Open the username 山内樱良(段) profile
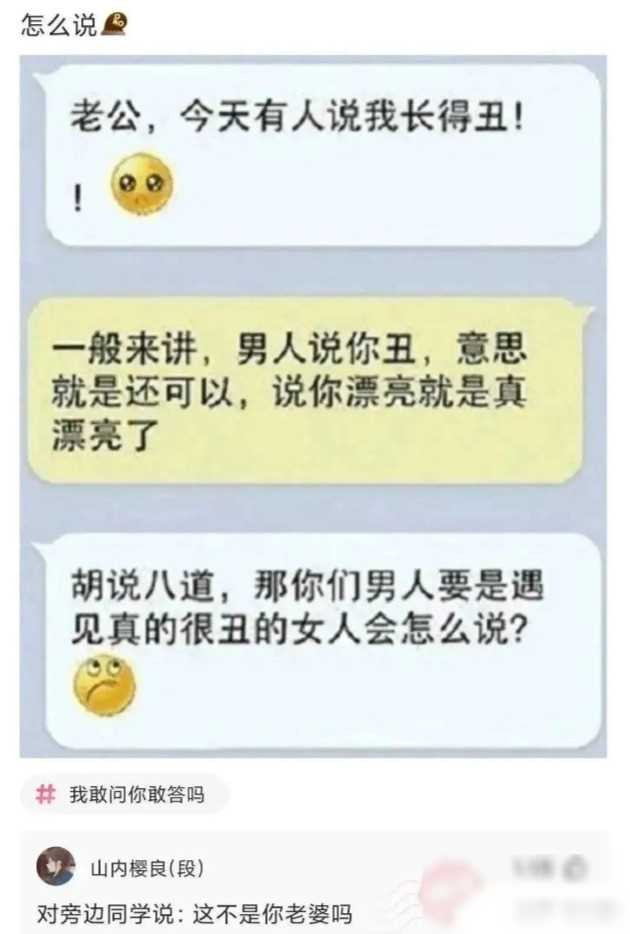This screenshot has height=934, width=630. coord(147,868)
